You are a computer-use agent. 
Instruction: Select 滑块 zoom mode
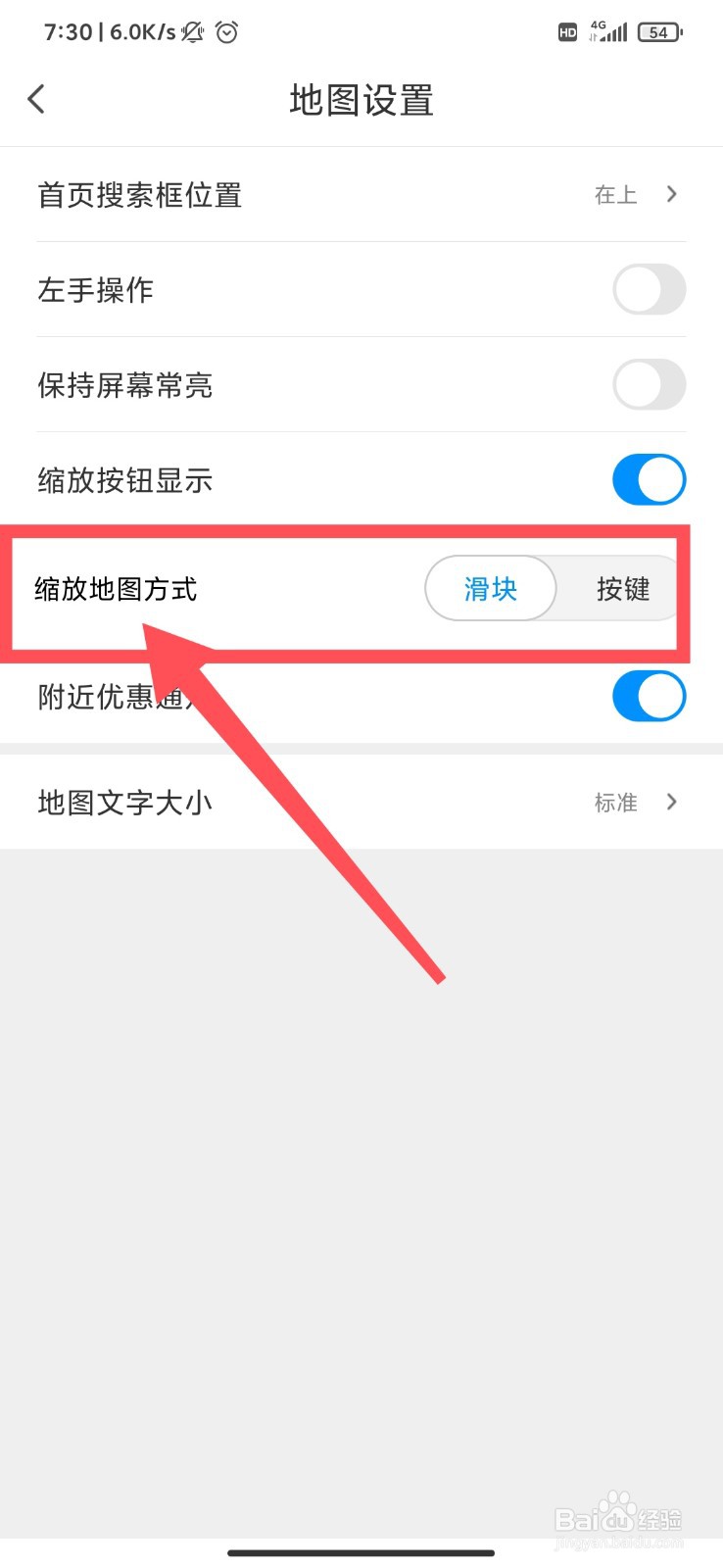click(490, 589)
